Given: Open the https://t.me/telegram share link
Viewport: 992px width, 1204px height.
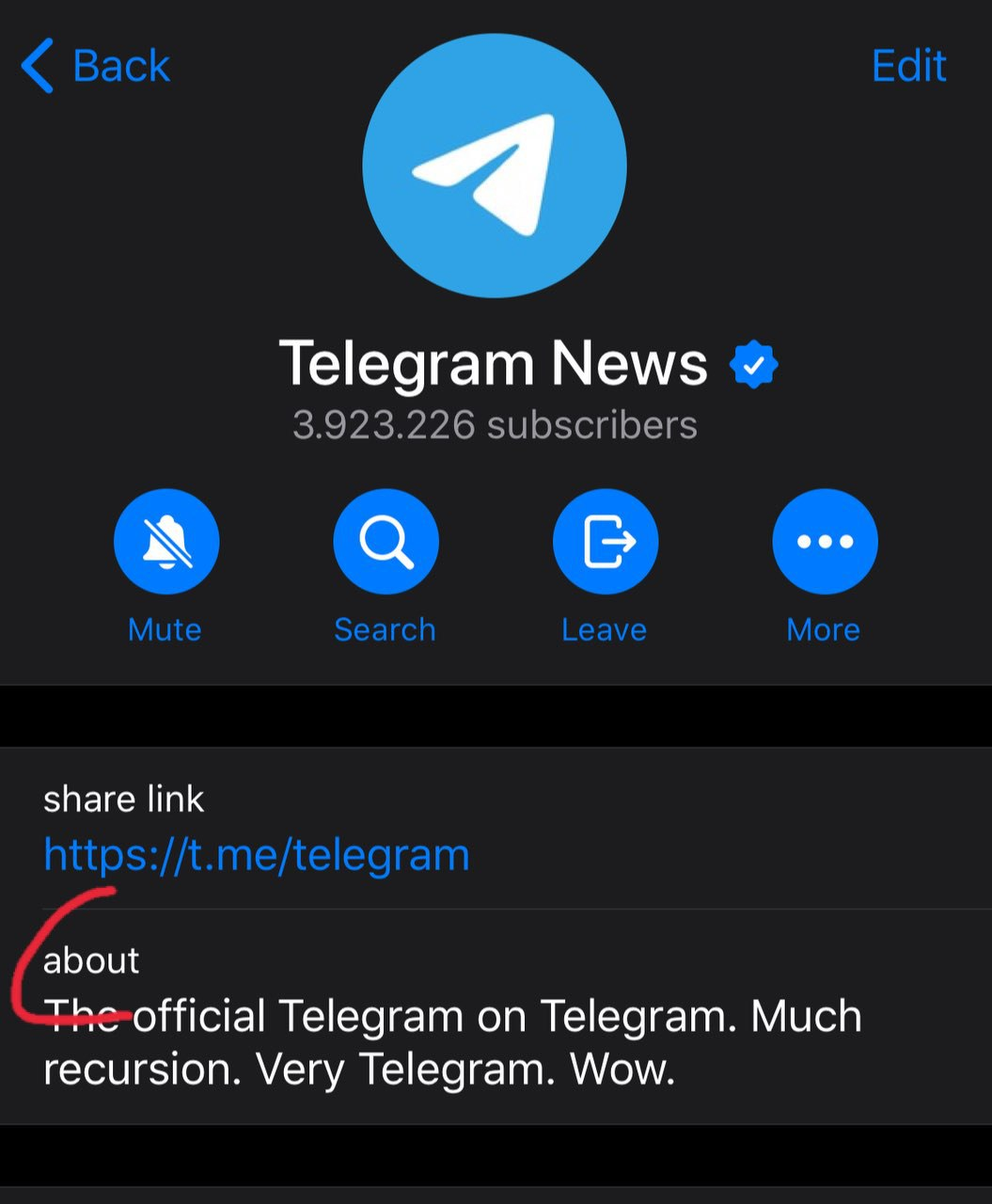Looking at the screenshot, I should (257, 855).
